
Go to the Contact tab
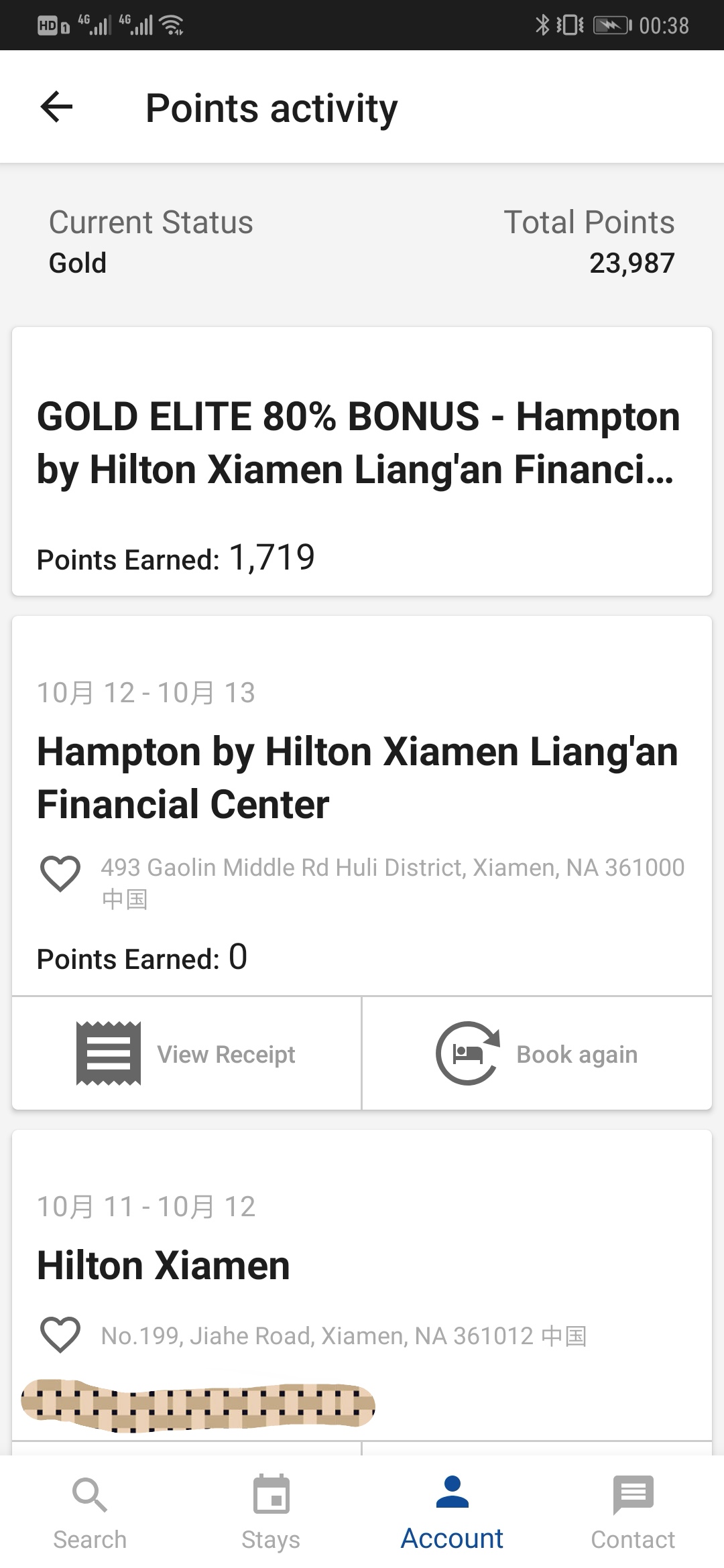tap(633, 1512)
